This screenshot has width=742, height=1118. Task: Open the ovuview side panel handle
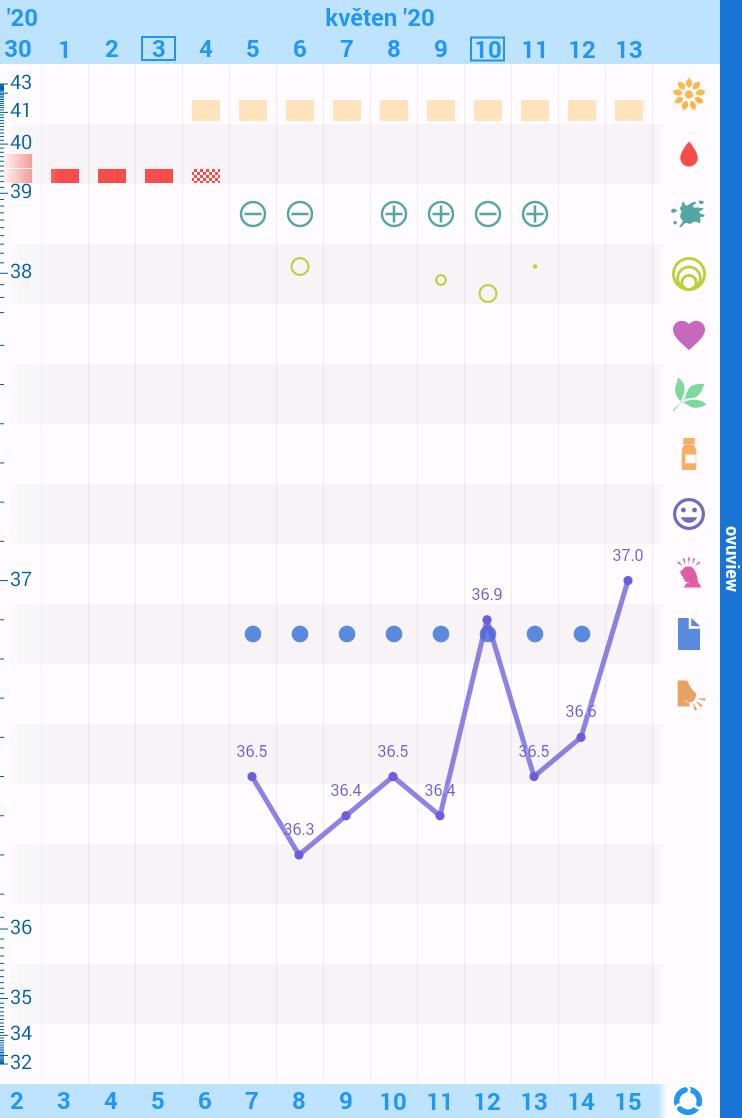pos(731,559)
